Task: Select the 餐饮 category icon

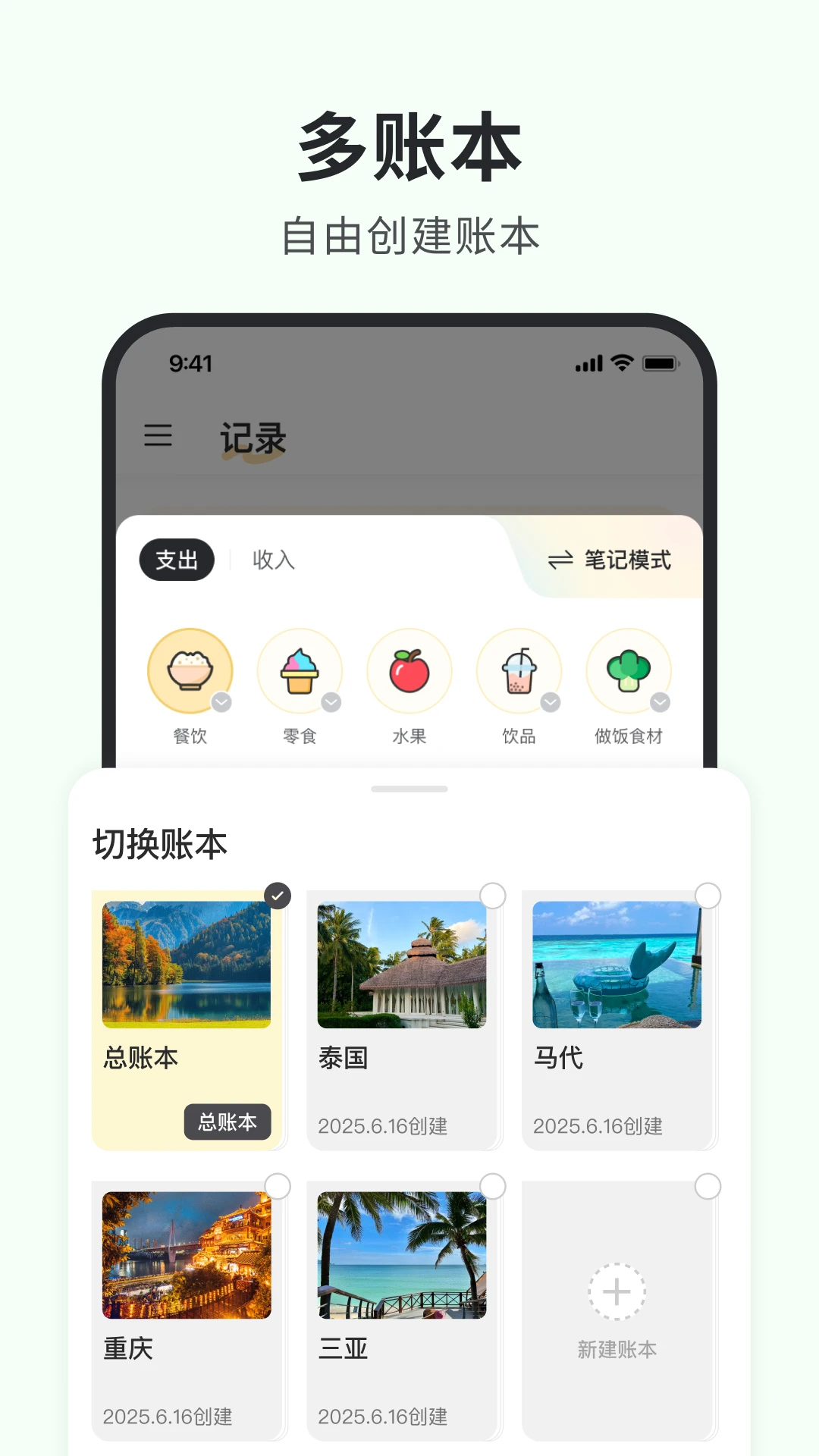Action: pyautogui.click(x=190, y=671)
